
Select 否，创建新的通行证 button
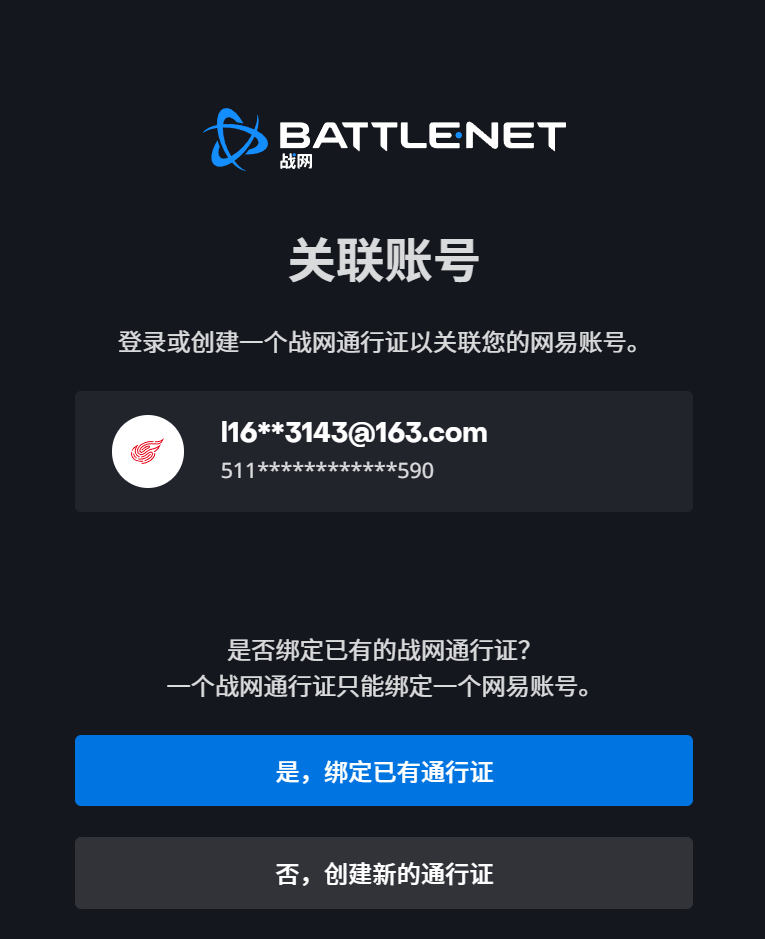tap(383, 873)
